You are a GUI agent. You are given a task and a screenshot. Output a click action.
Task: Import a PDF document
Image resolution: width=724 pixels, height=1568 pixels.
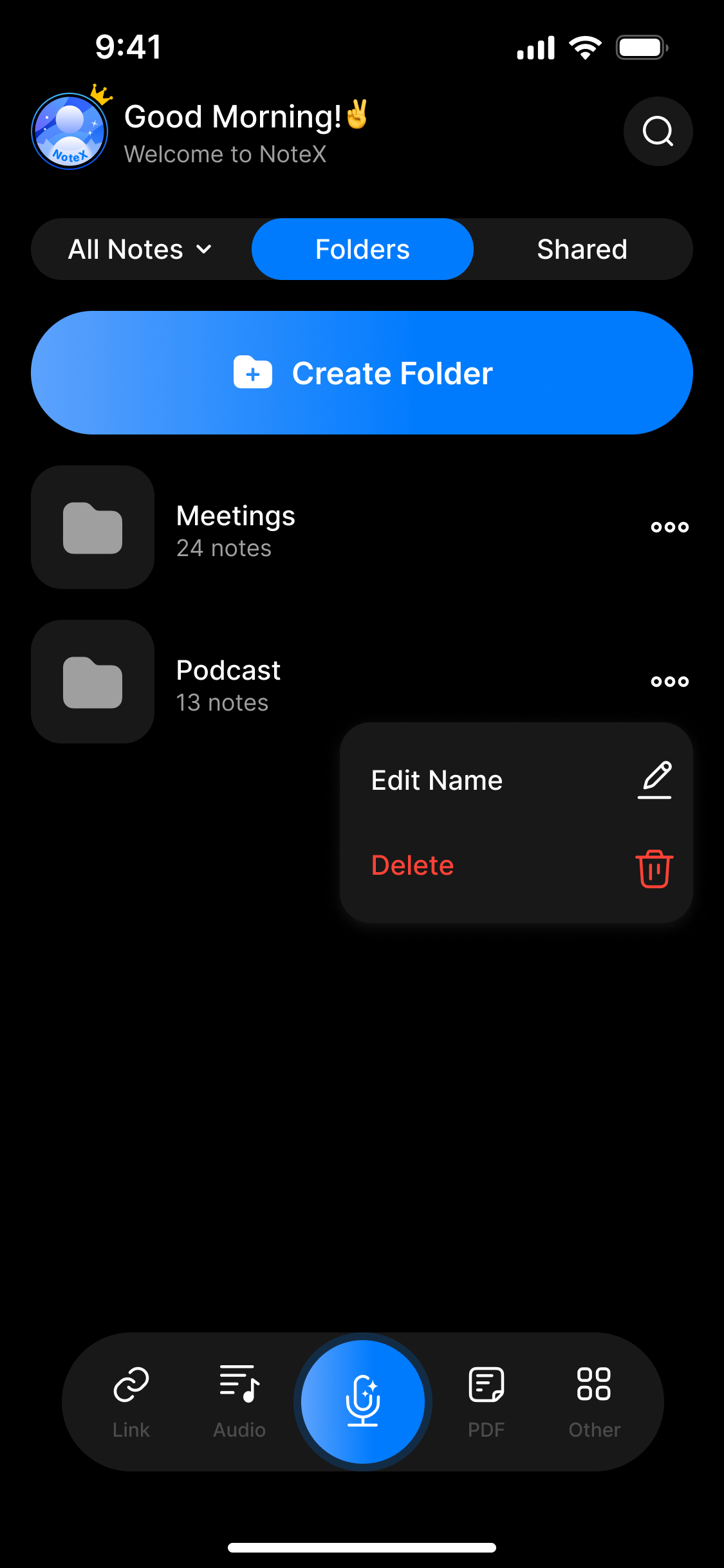point(486,1401)
